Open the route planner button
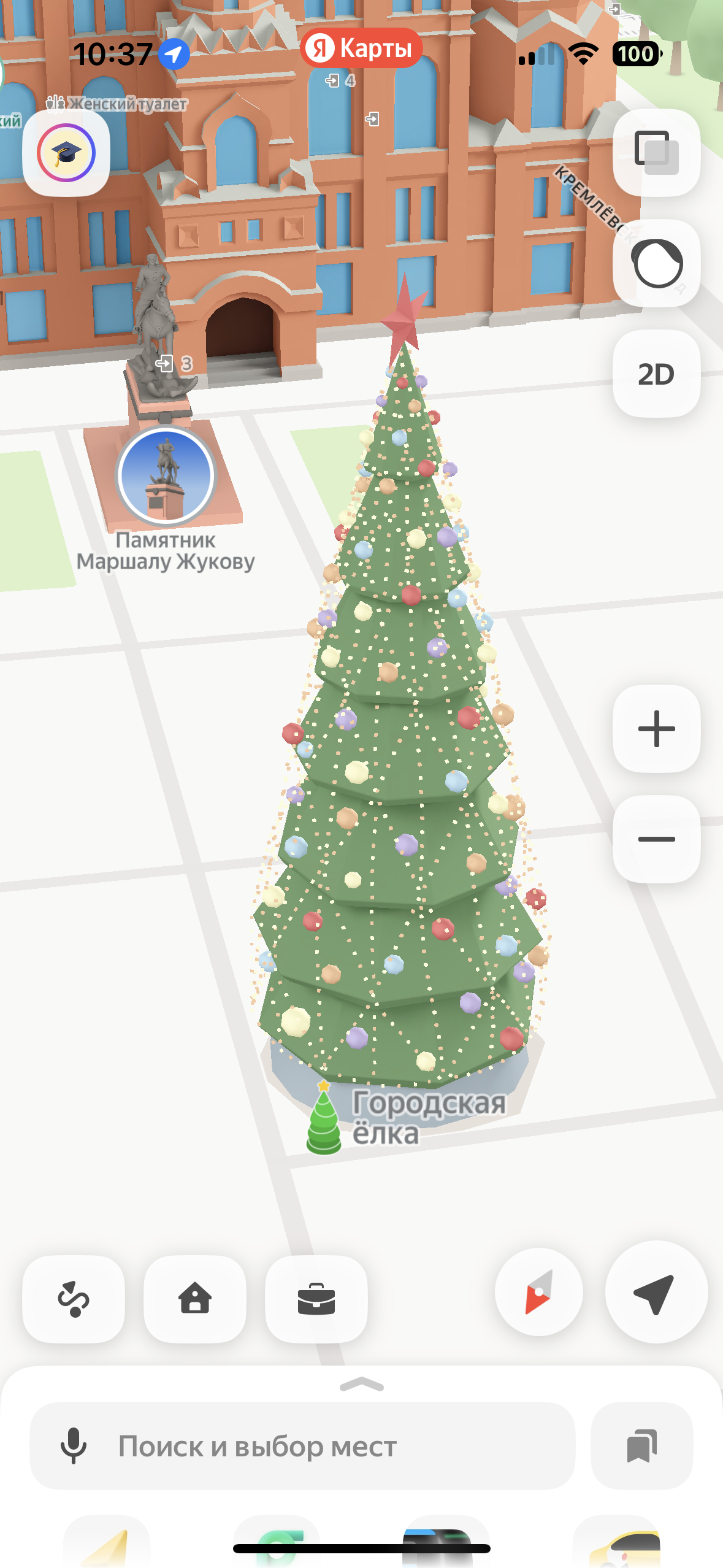The image size is (723, 1568). pyautogui.click(x=74, y=1299)
